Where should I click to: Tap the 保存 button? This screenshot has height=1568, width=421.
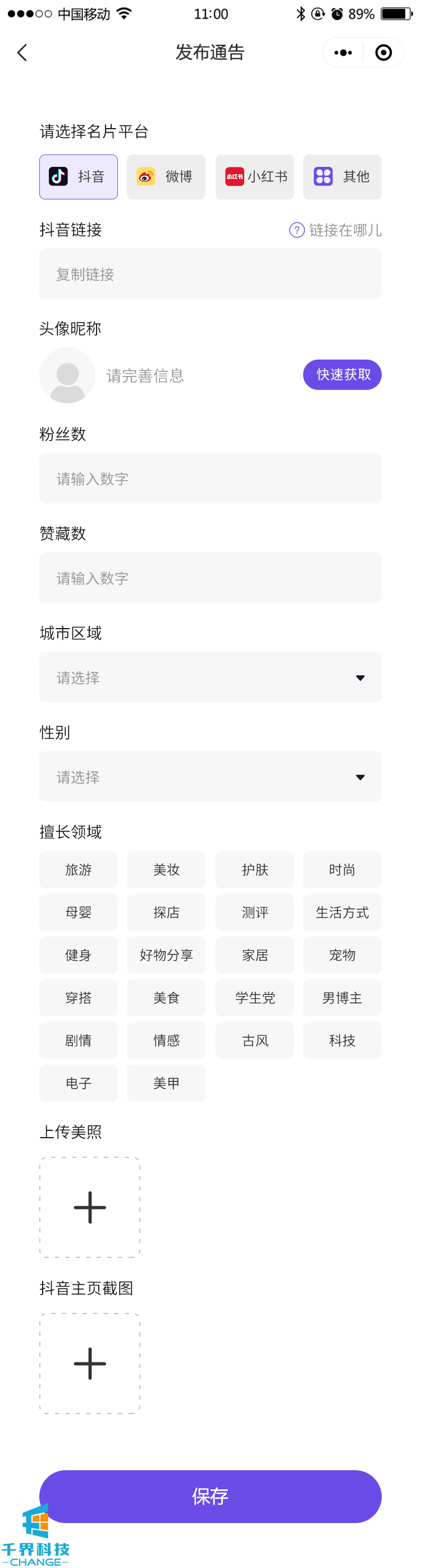pos(210,1496)
